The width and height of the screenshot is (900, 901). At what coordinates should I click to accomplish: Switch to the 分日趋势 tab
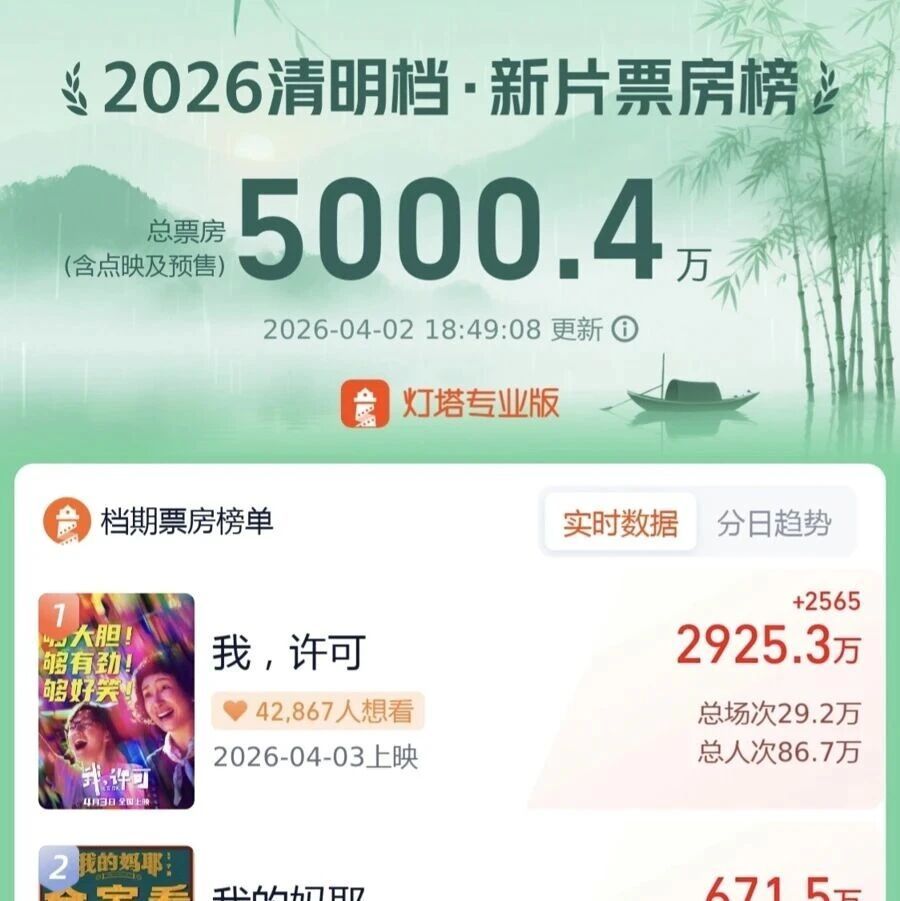774,523
